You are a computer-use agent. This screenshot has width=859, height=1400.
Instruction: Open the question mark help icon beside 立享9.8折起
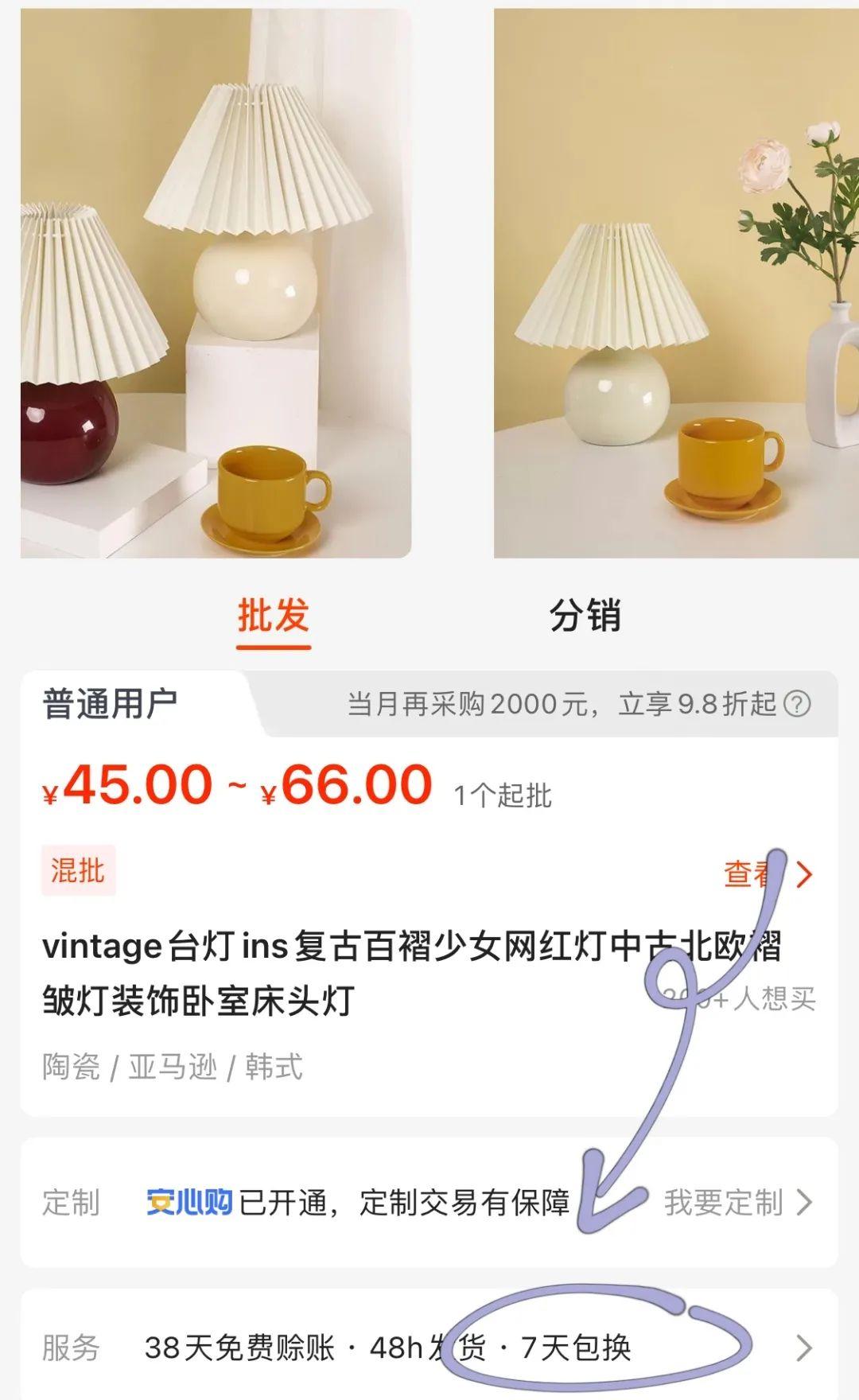[798, 705]
